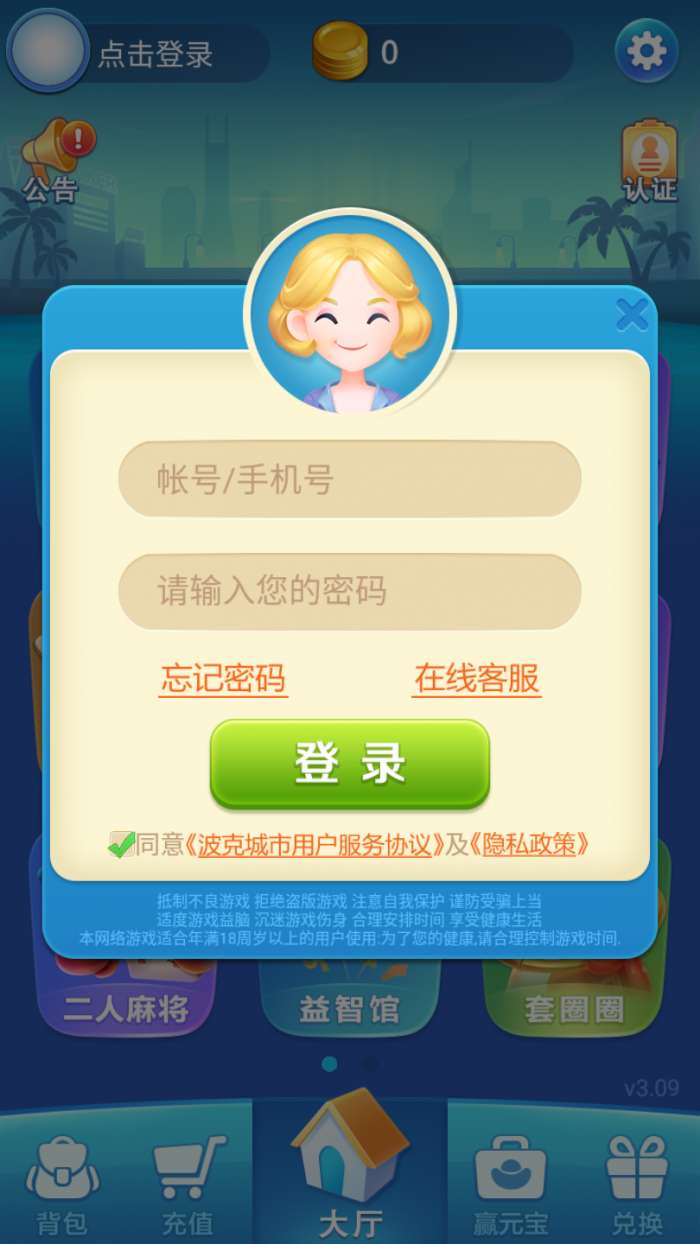Open the 忘记密码 link
Screen dimensions: 700x1244
223,679
